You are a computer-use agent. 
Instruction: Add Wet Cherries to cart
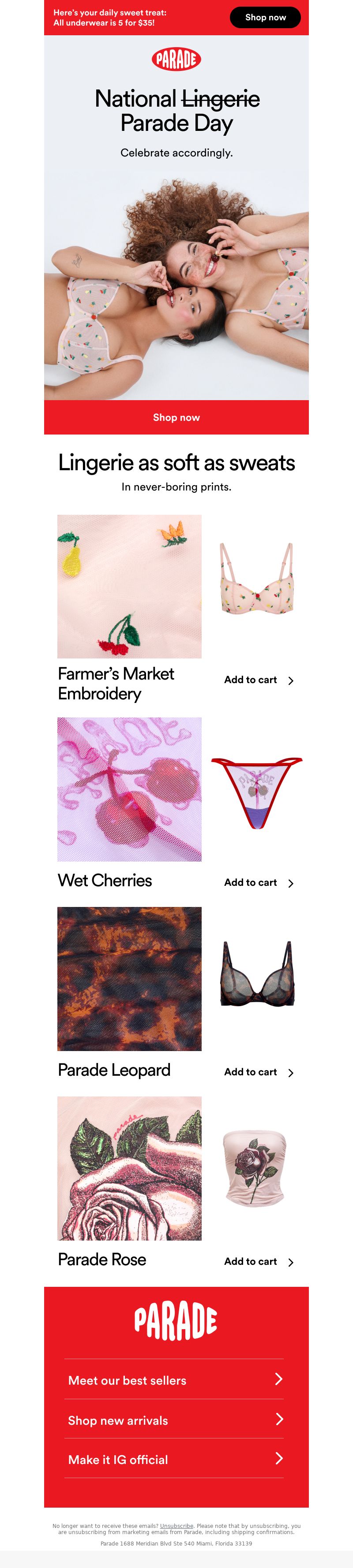click(258, 883)
